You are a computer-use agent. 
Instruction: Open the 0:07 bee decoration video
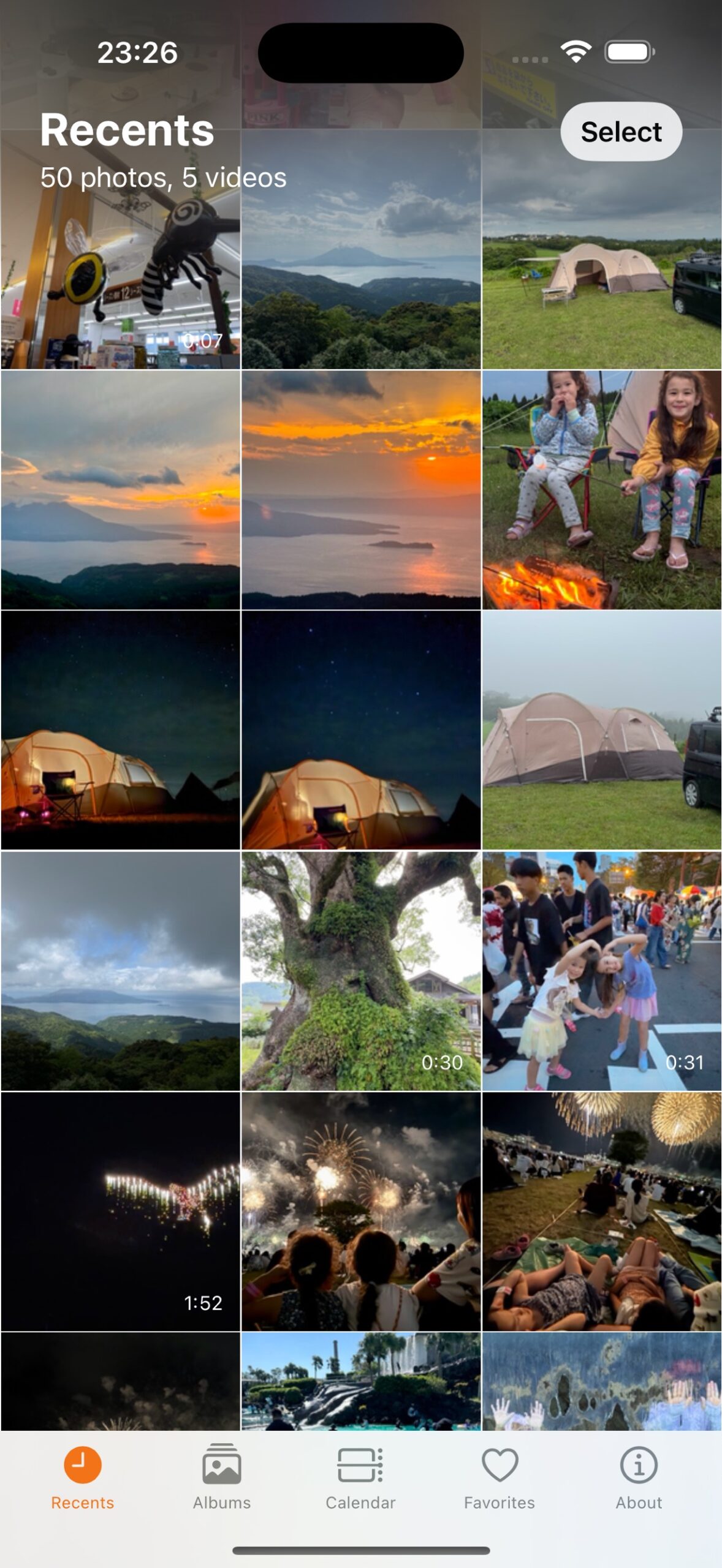tap(120, 249)
